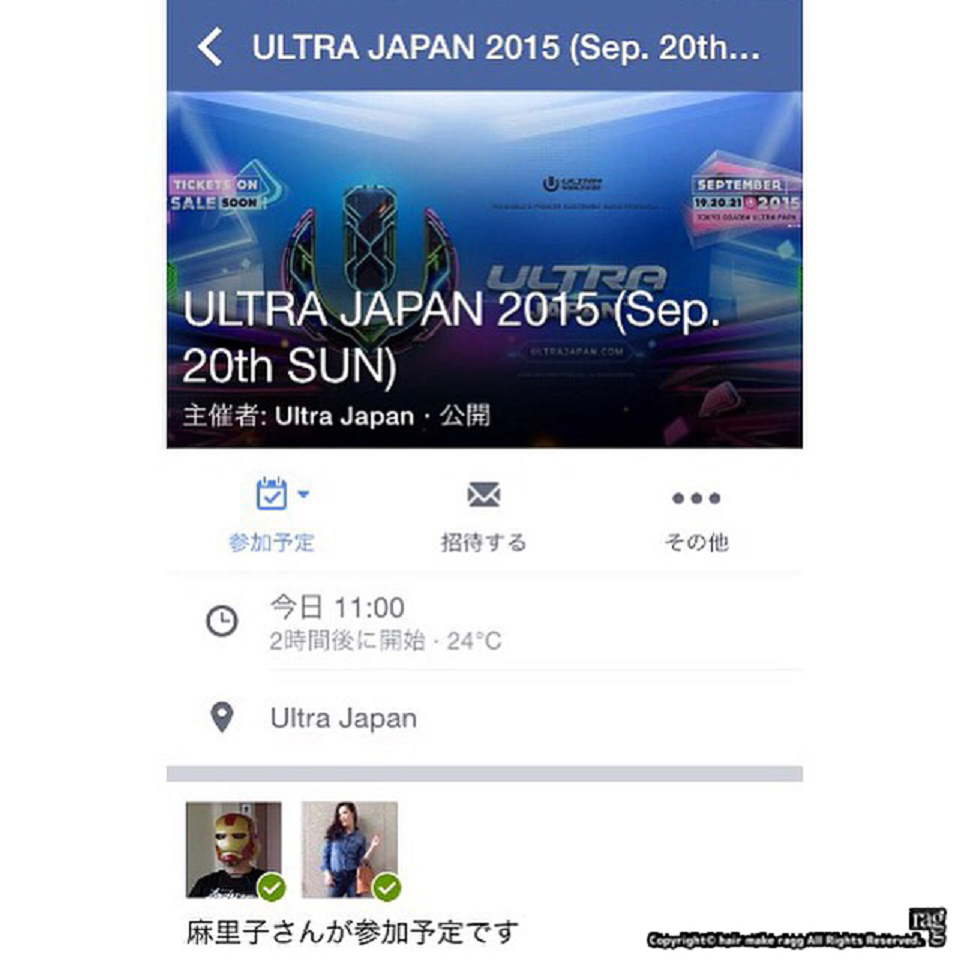960x960 pixels.
Task: View the attendee with Iron Man mask photo
Action: click(234, 849)
